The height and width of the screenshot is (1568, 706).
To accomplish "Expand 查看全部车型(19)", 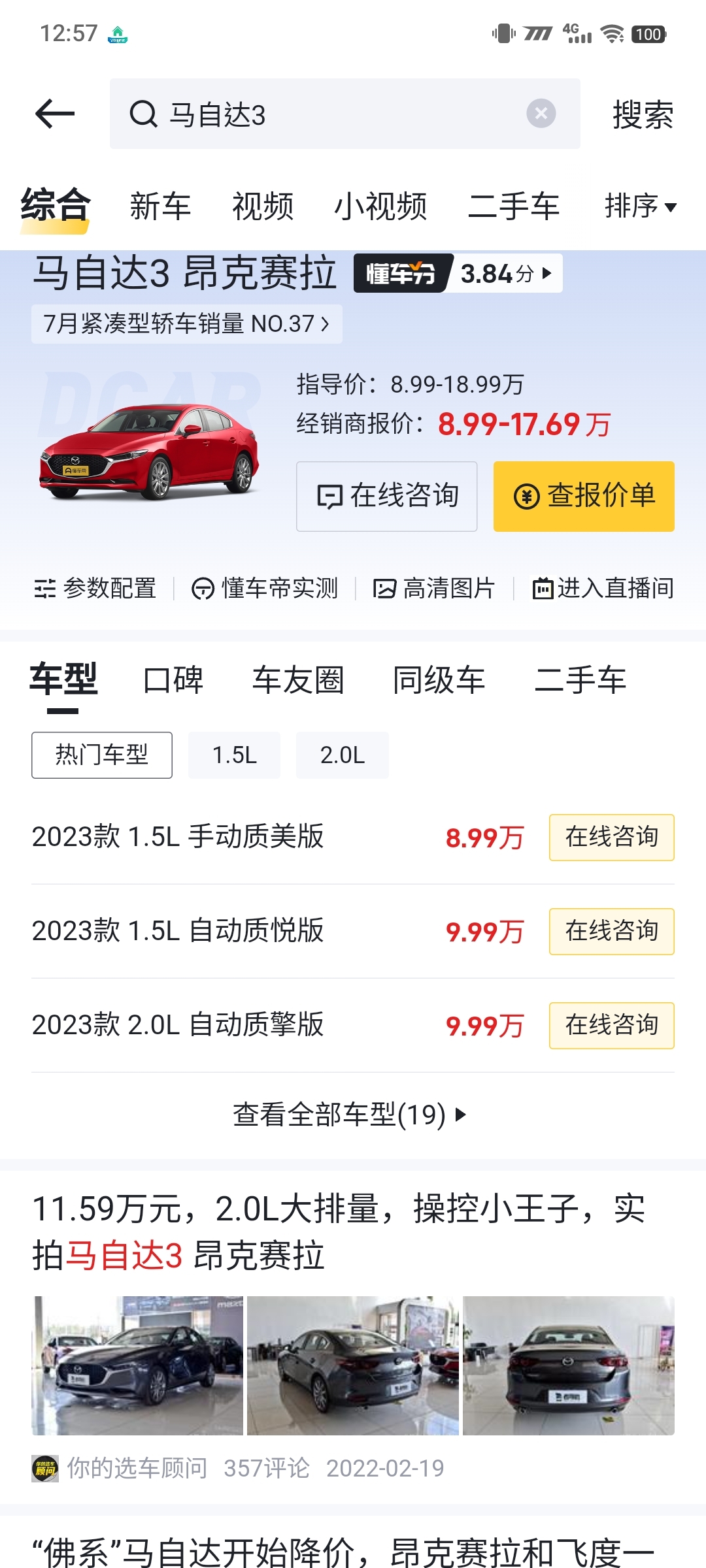I will [x=349, y=1115].
